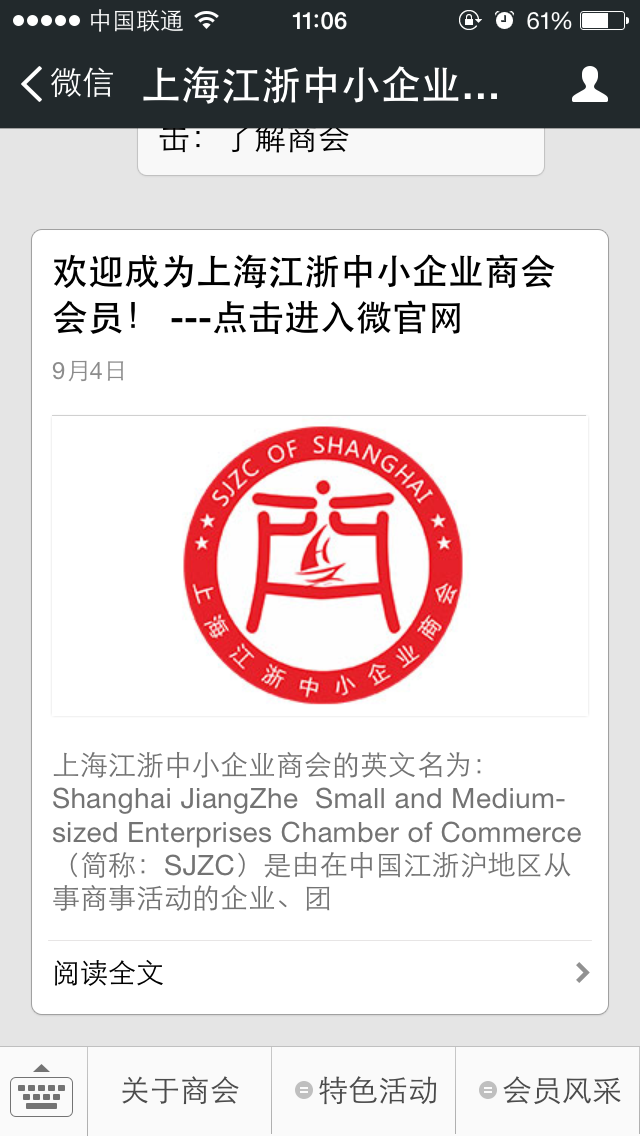Expand the 会员风采 menu
The height and width of the screenshot is (1136, 640).
coord(549,1091)
